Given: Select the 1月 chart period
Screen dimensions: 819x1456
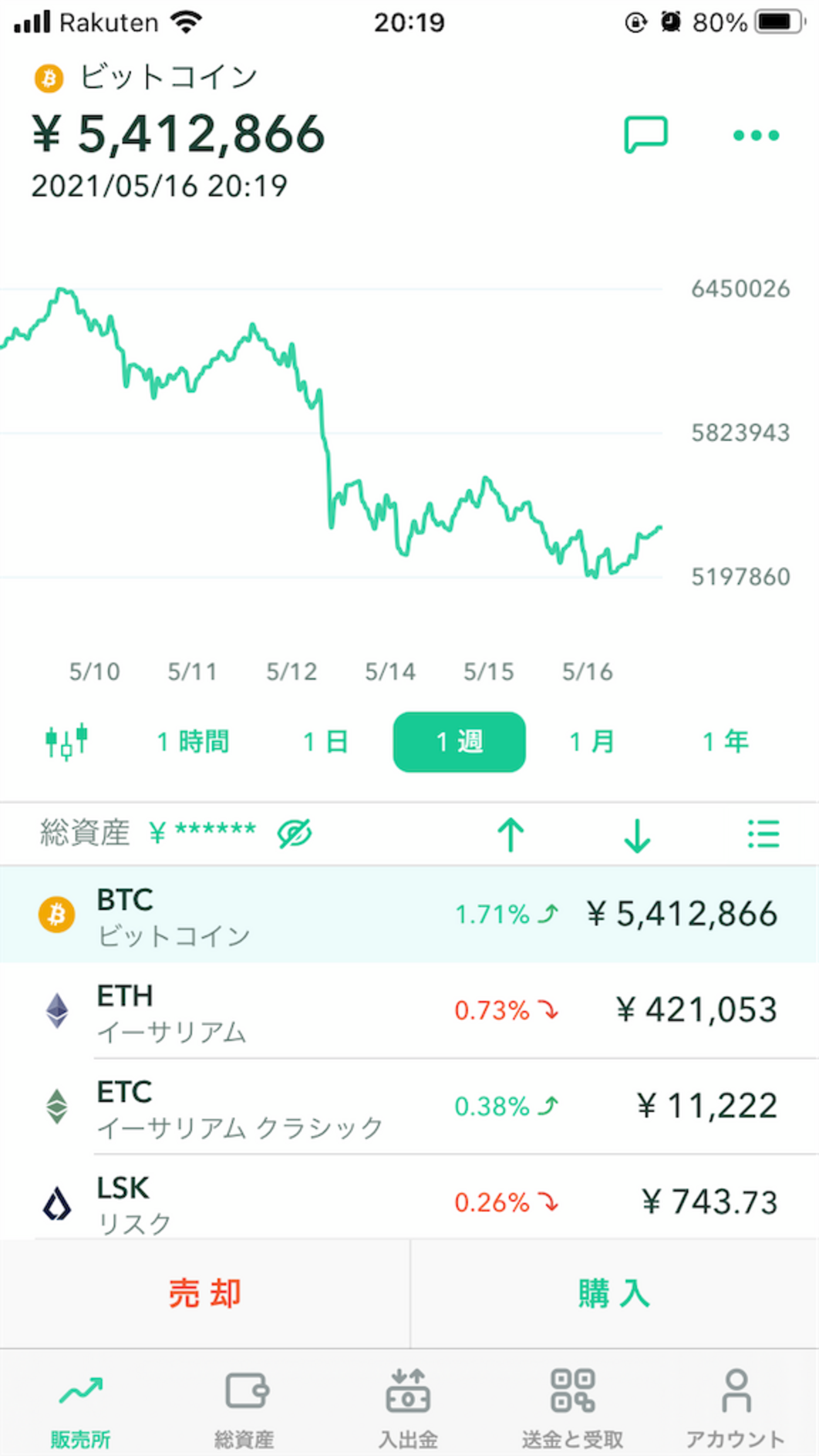Looking at the screenshot, I should [x=591, y=742].
